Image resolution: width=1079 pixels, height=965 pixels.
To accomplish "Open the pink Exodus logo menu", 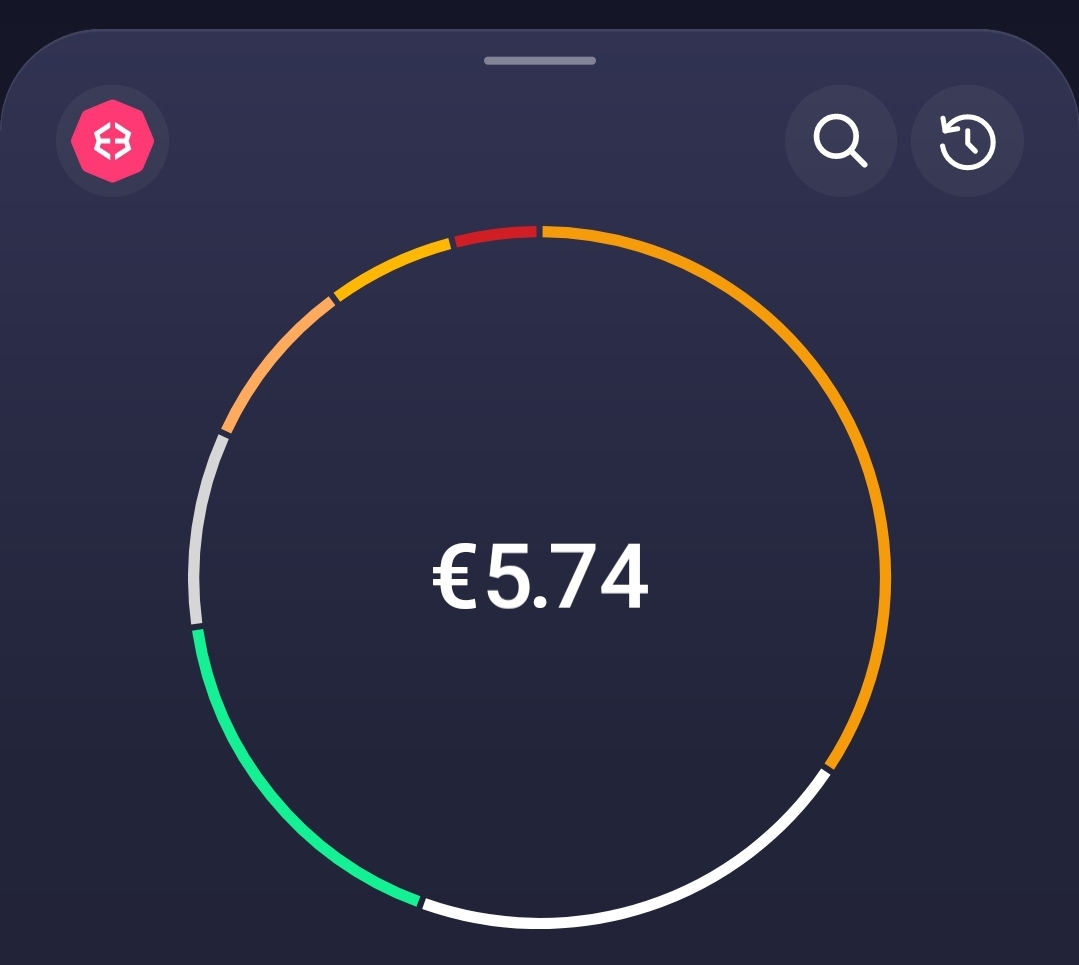I will point(112,141).
